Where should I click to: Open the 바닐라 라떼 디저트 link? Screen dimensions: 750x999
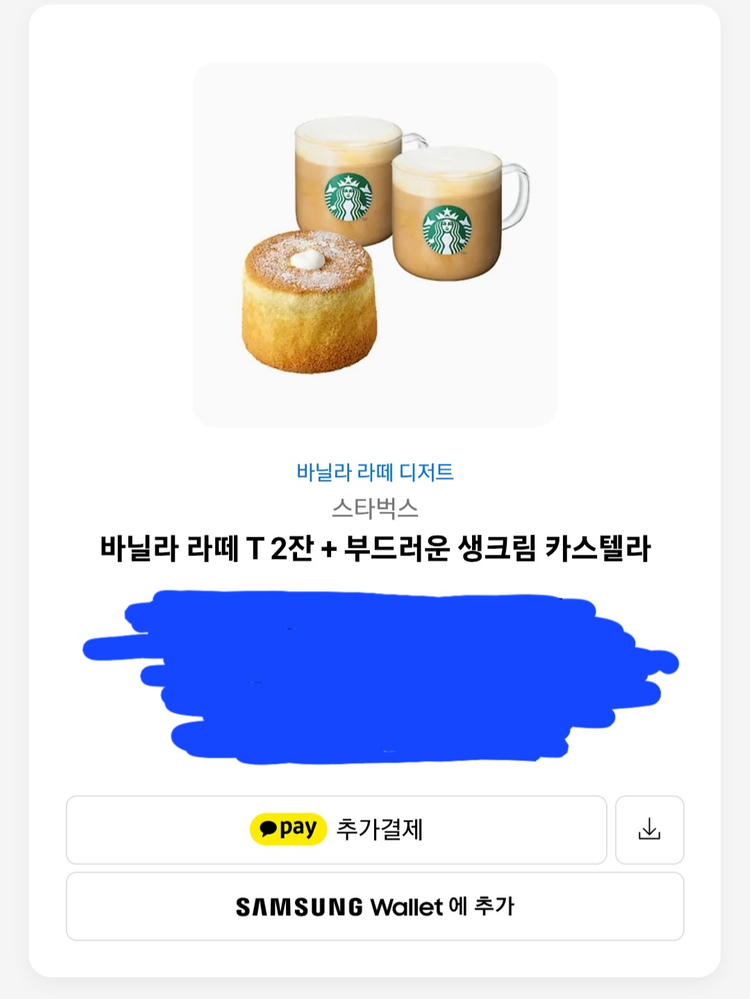click(x=375, y=472)
